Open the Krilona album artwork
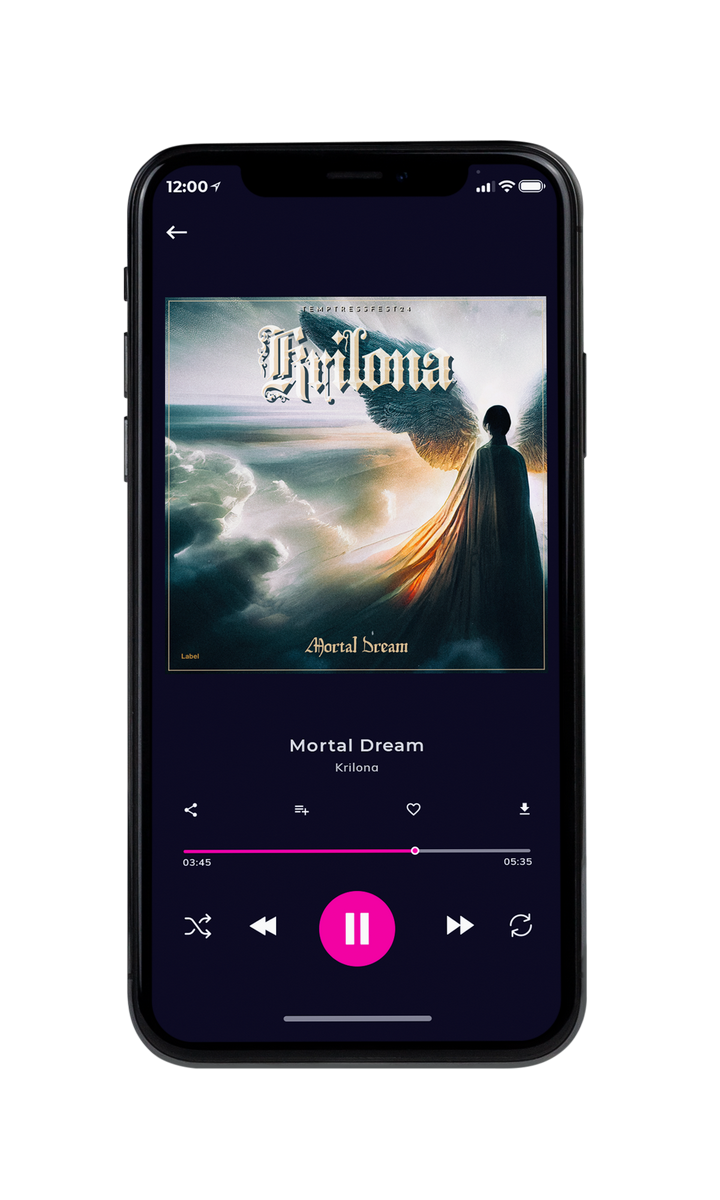This screenshot has height=1200, width=720. click(x=356, y=484)
